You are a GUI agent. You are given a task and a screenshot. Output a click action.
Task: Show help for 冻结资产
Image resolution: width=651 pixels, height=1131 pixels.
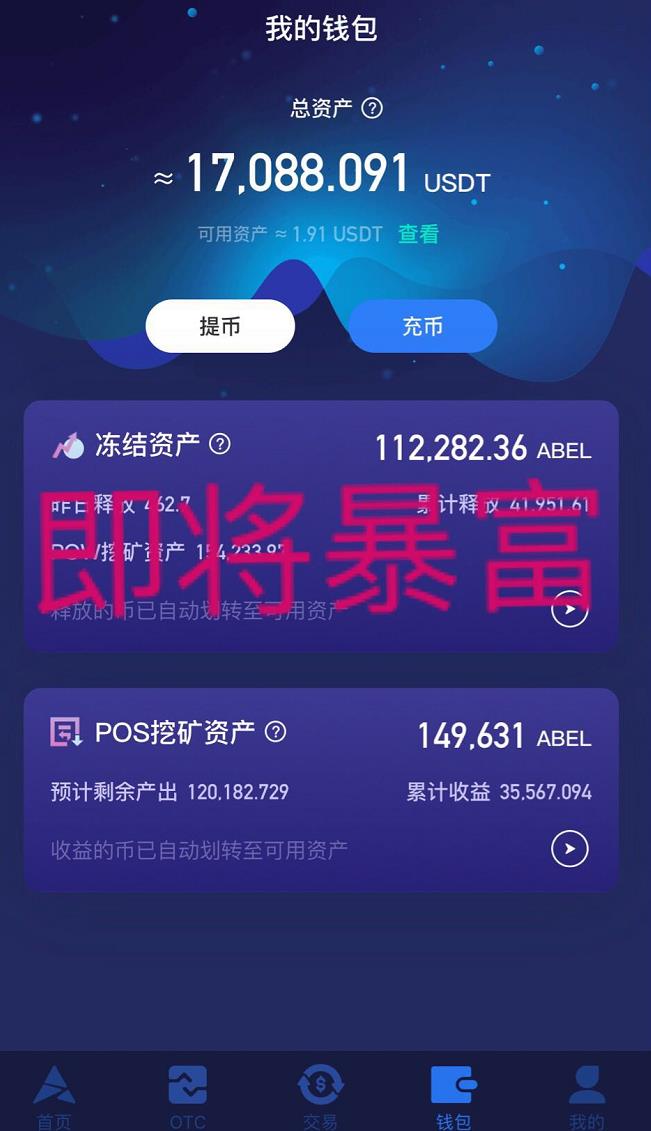click(x=220, y=444)
